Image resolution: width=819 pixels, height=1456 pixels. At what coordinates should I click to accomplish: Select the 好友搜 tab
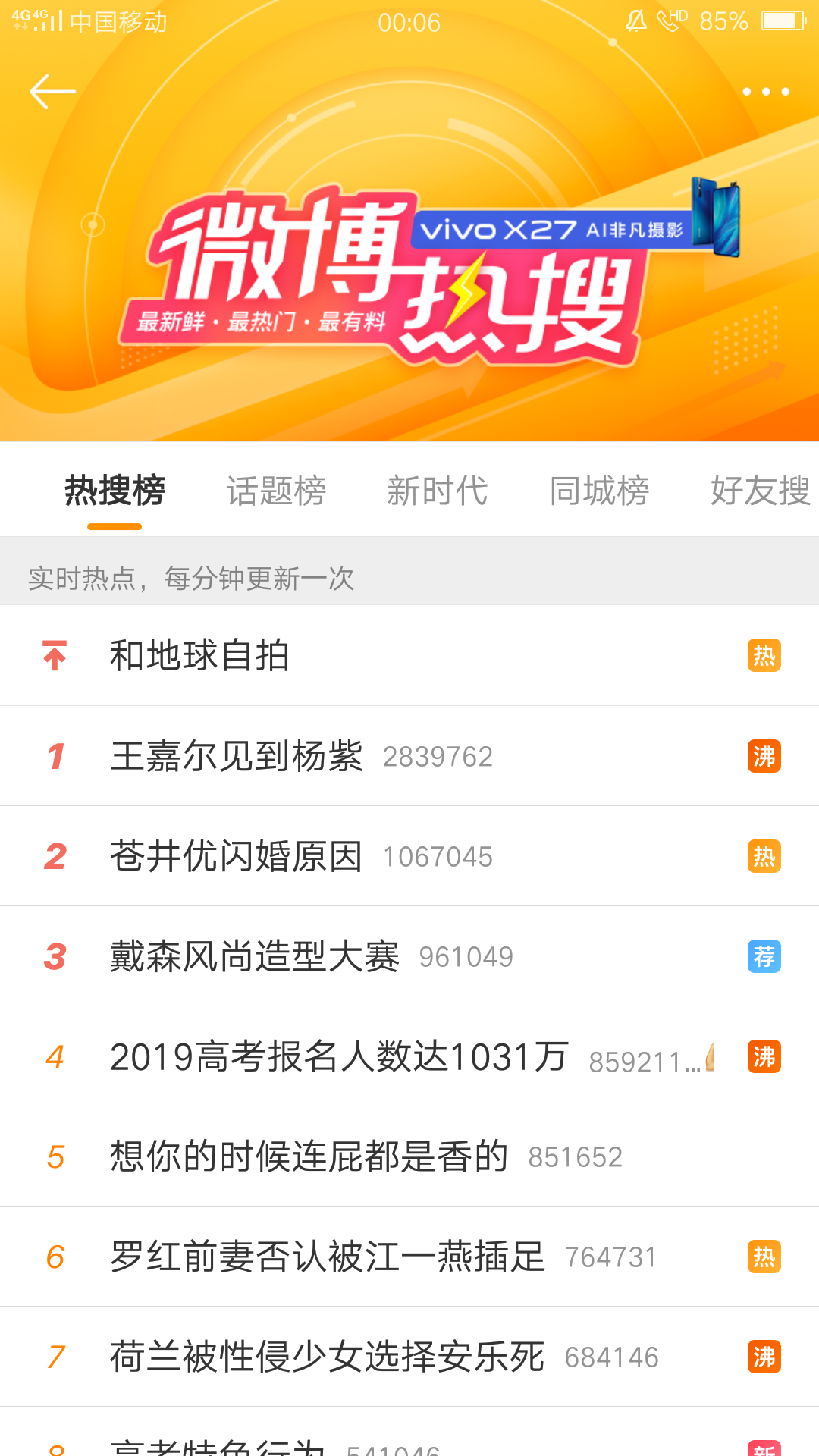(x=760, y=491)
